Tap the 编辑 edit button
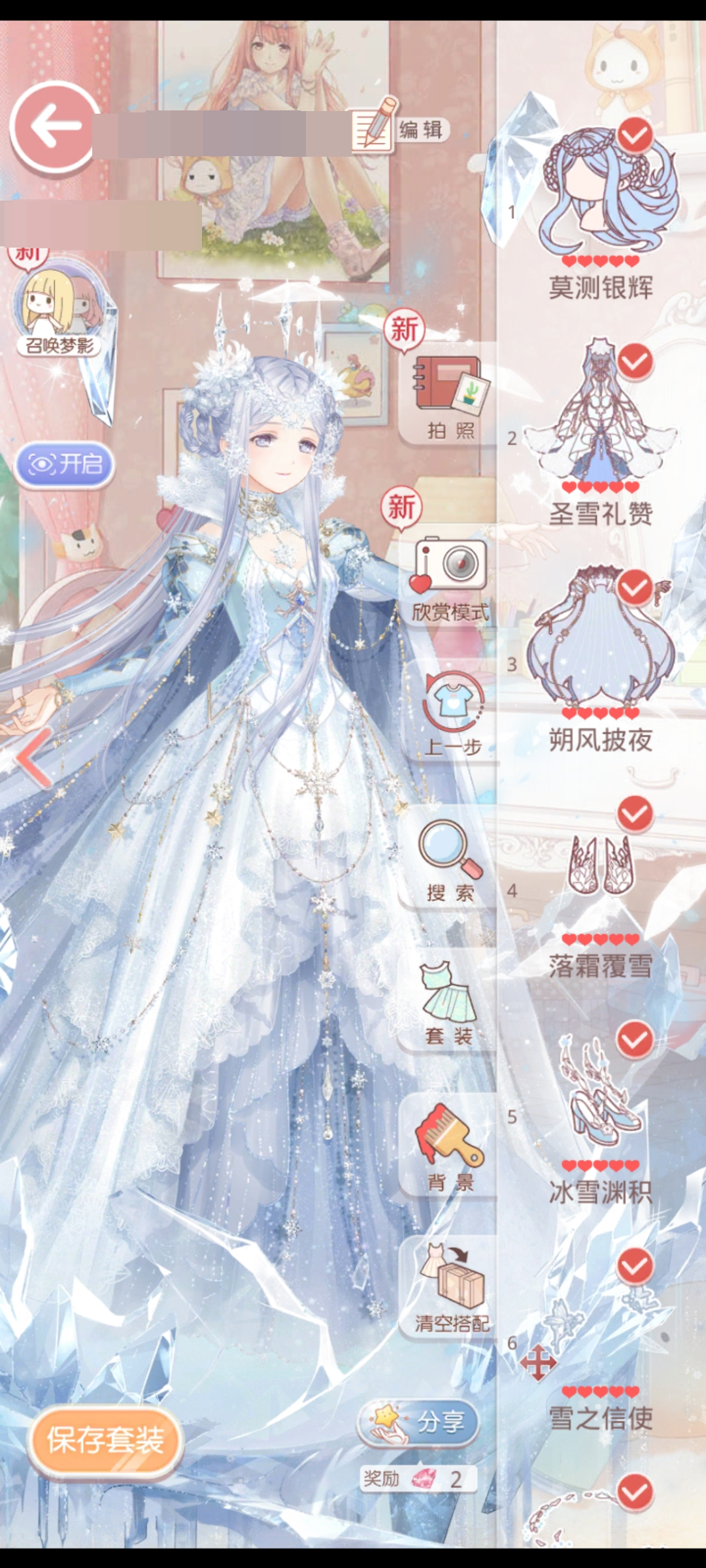 (x=400, y=128)
